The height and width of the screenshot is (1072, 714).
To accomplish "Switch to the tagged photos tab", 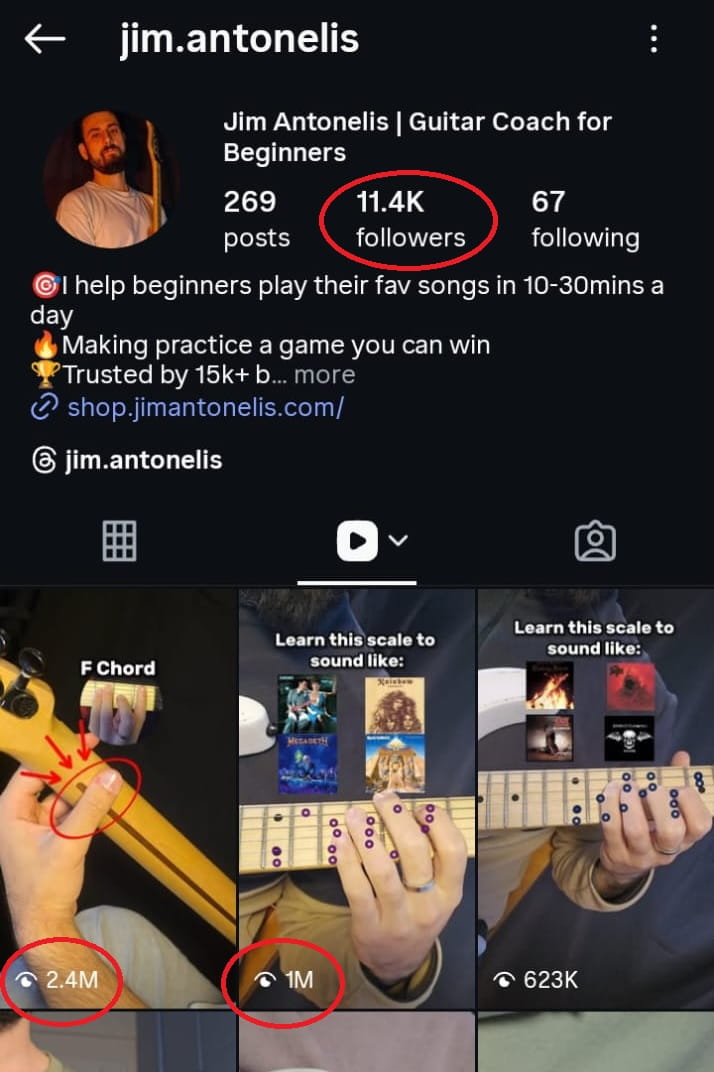I will [x=595, y=541].
